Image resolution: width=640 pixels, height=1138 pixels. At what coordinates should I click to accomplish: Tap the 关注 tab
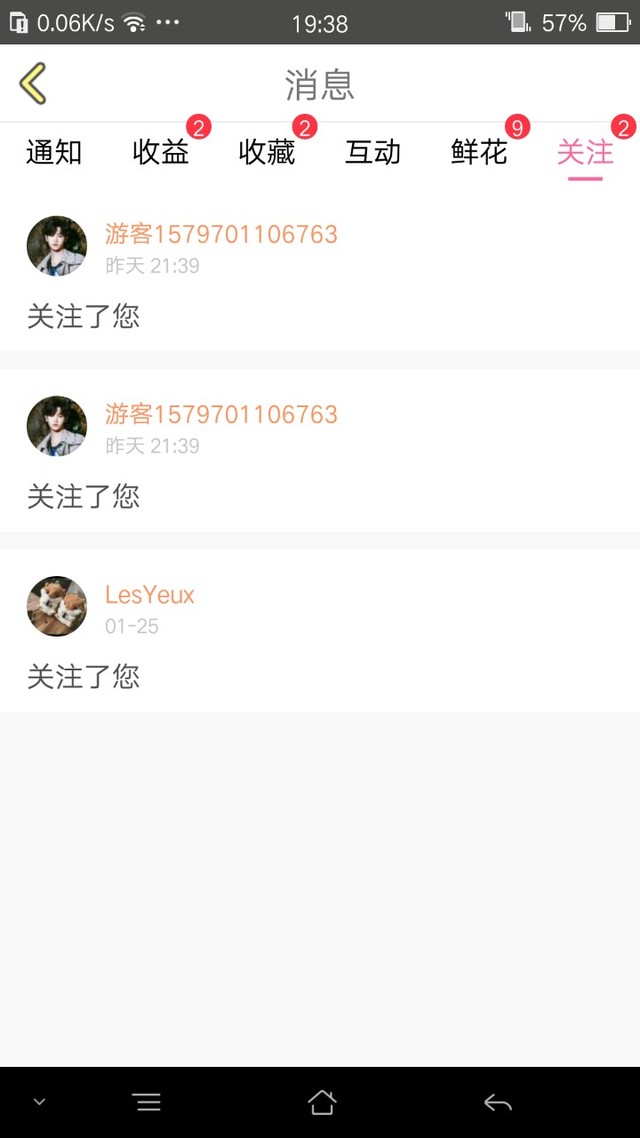tap(585, 153)
